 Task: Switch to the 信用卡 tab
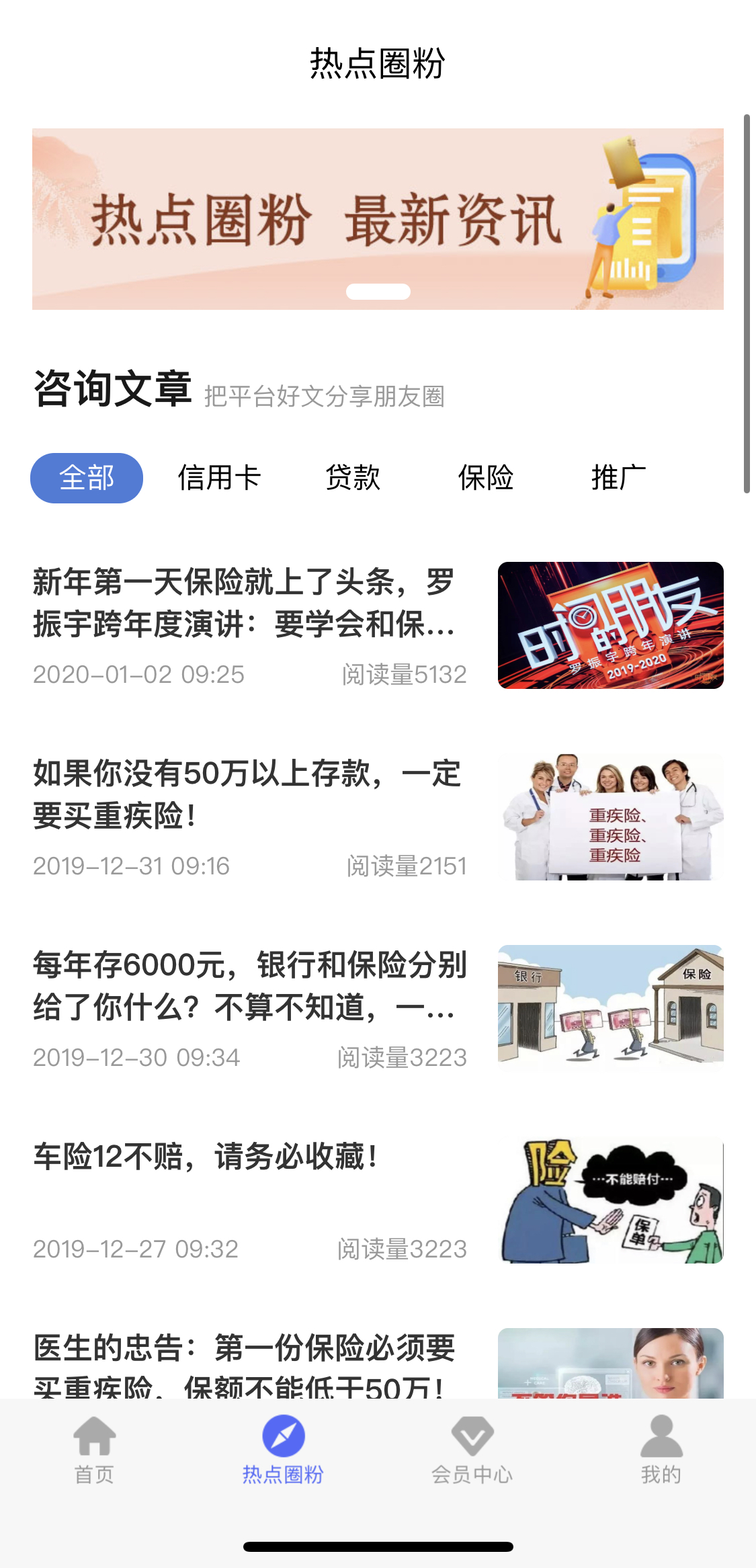(219, 479)
